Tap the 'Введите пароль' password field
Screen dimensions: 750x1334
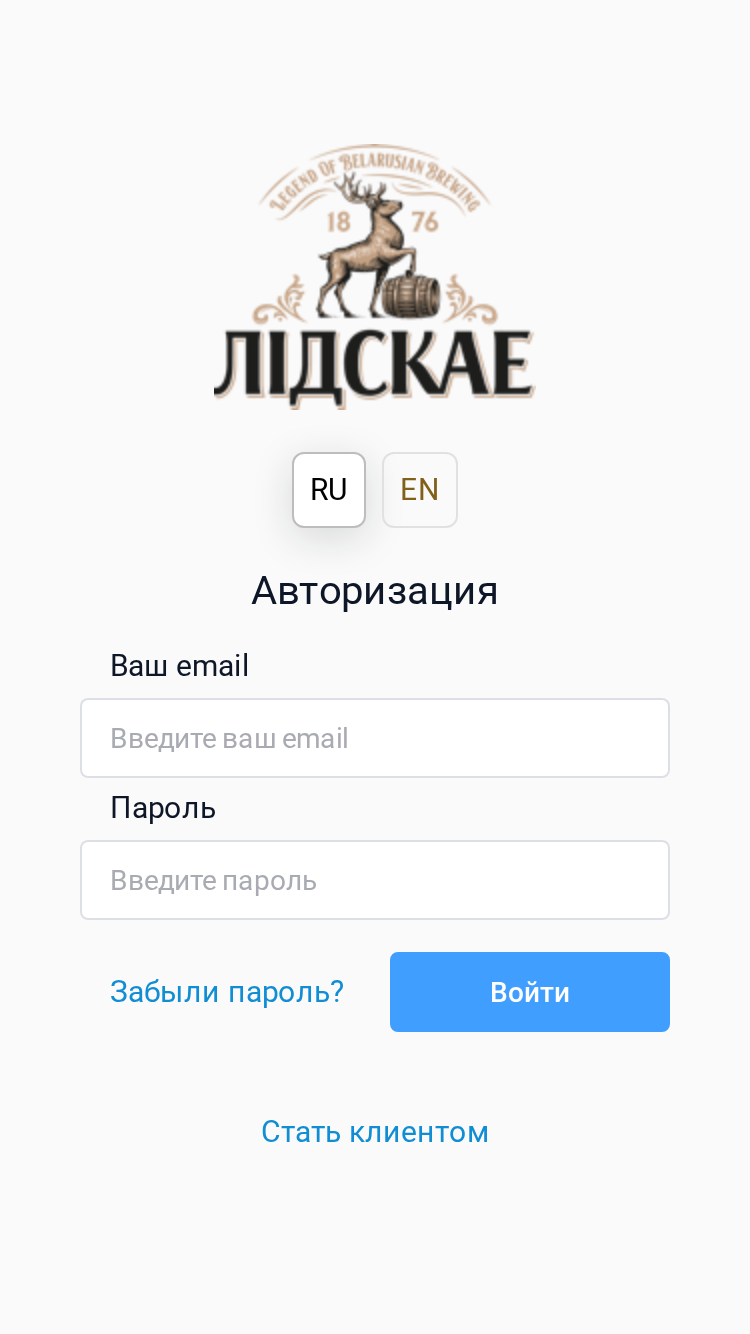point(375,880)
